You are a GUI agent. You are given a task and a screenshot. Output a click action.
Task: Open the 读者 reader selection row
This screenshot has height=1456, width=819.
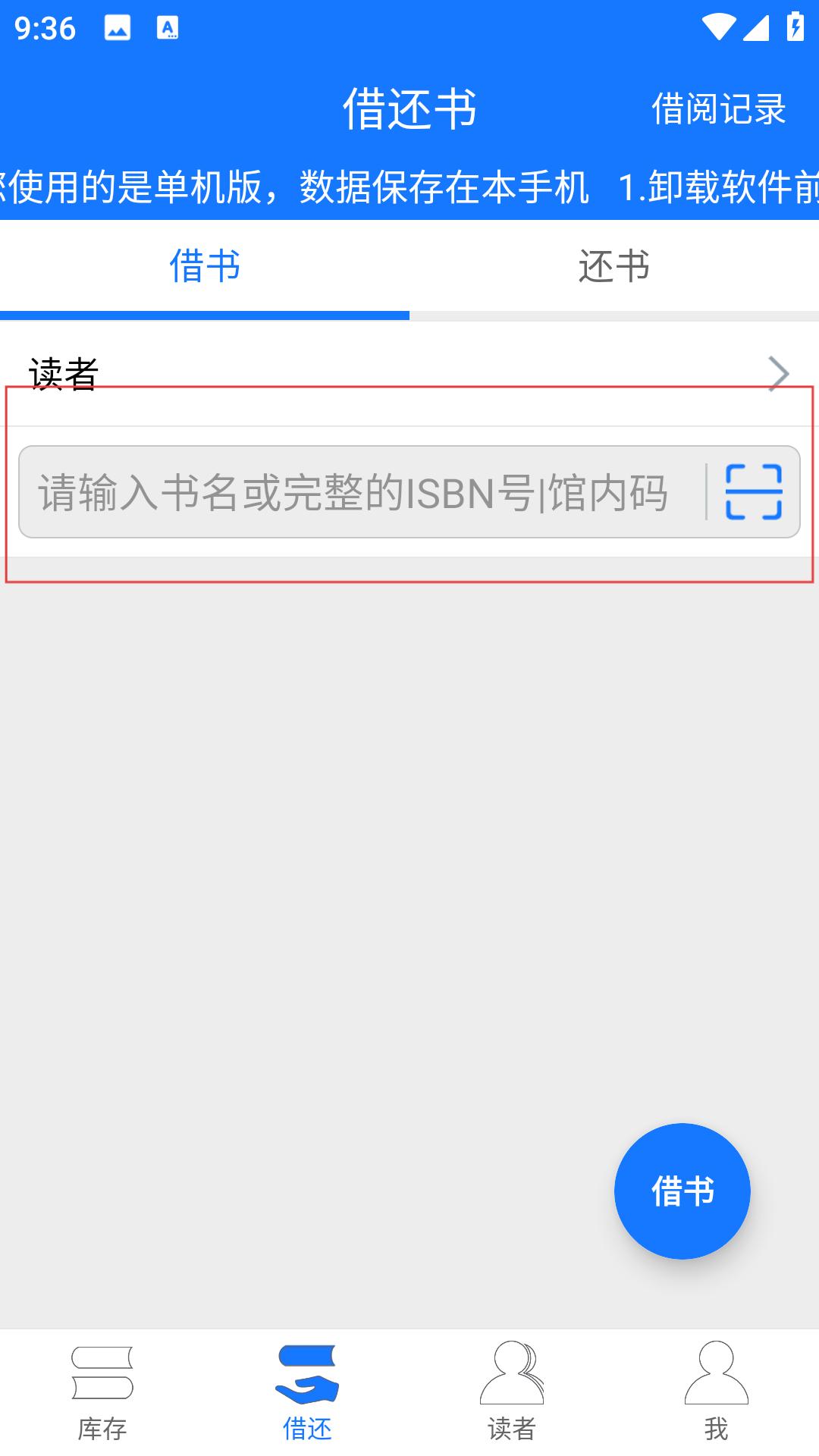coord(409,374)
